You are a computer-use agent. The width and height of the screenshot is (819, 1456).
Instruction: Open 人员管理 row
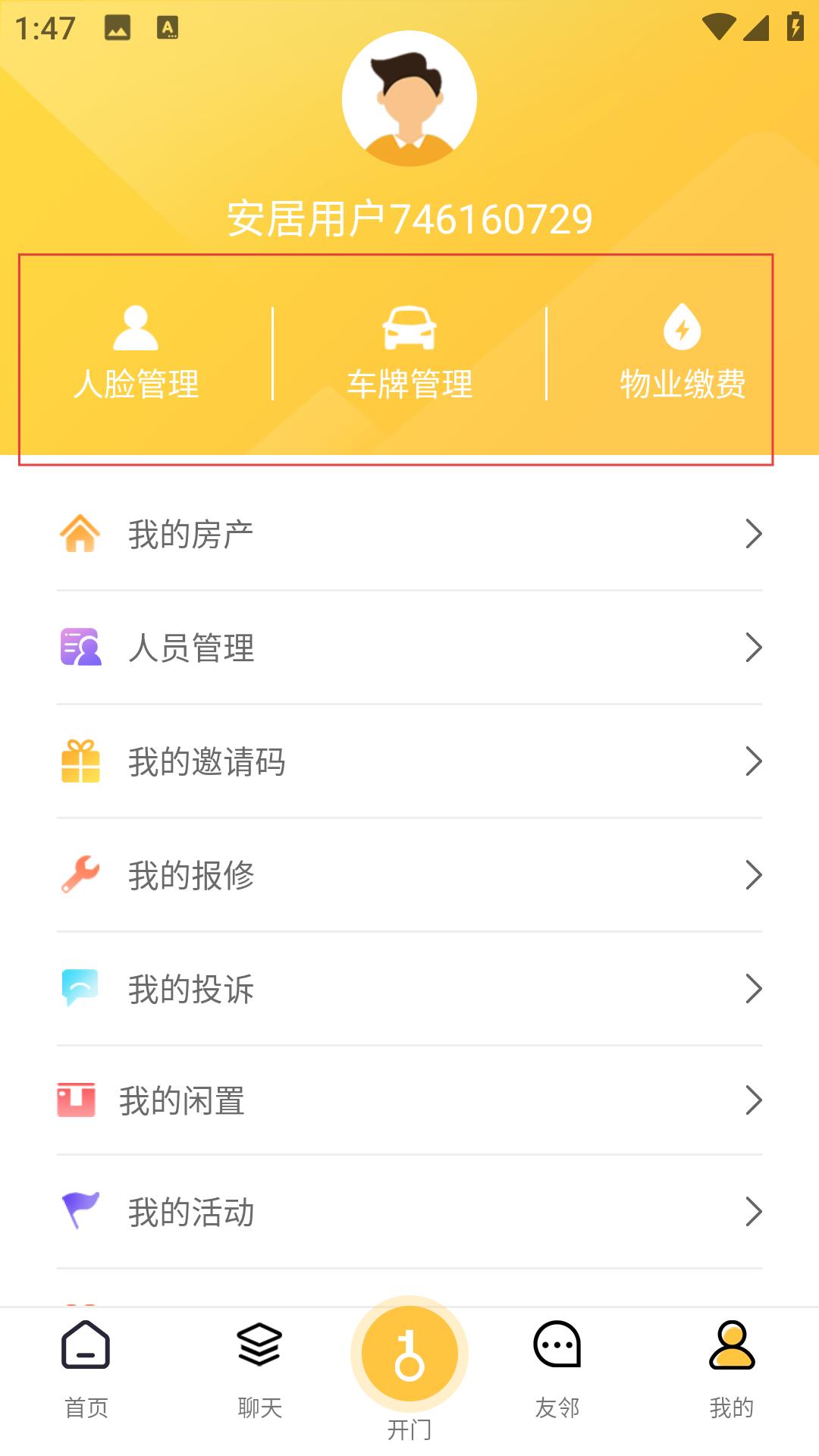409,648
